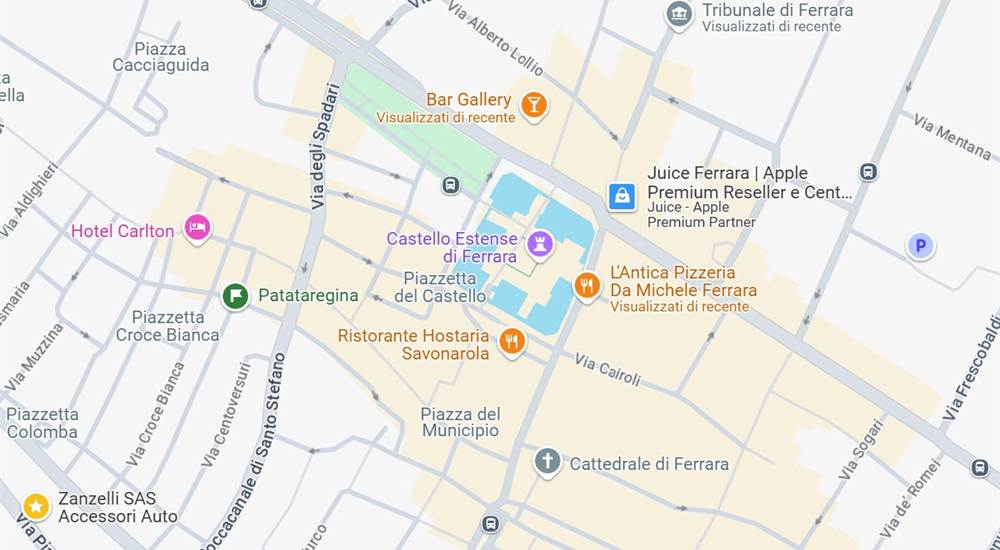Open L'Antica Pizzeria Da Michele pin
Viewport: 1000px width, 550px height.
(587, 287)
